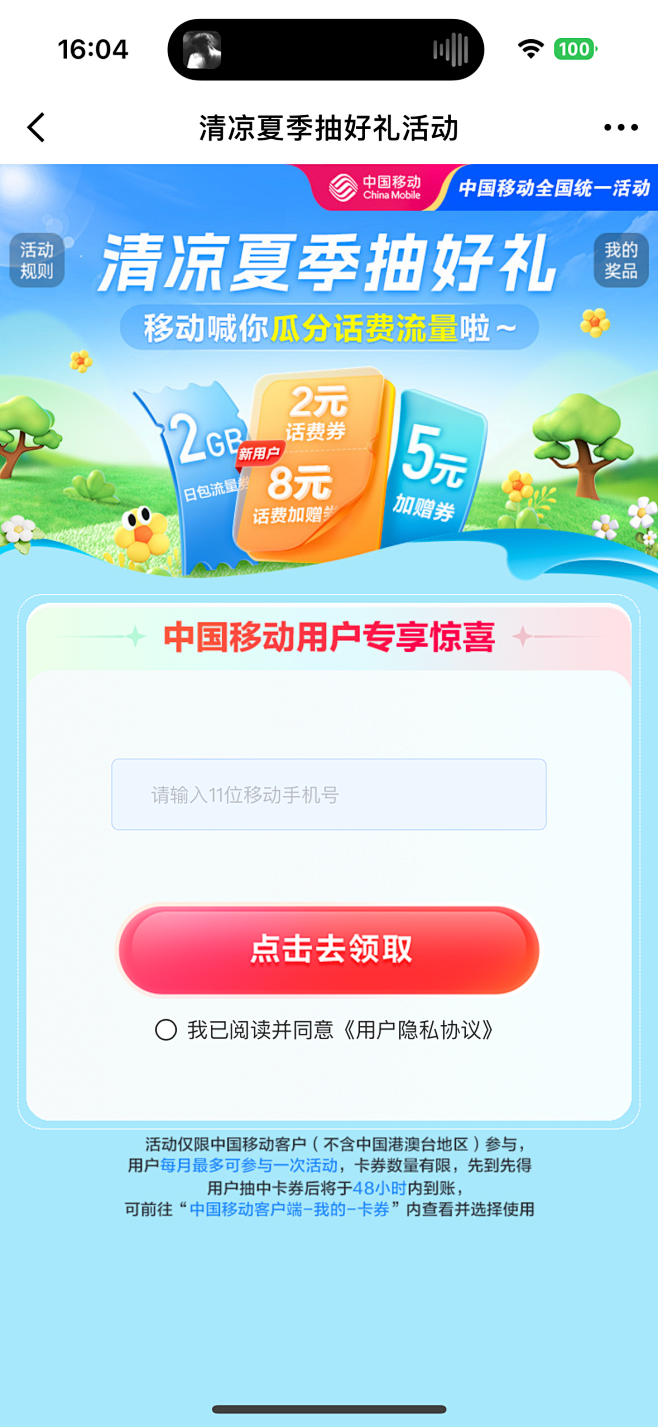Open the three-dot overflow menu

click(x=620, y=128)
